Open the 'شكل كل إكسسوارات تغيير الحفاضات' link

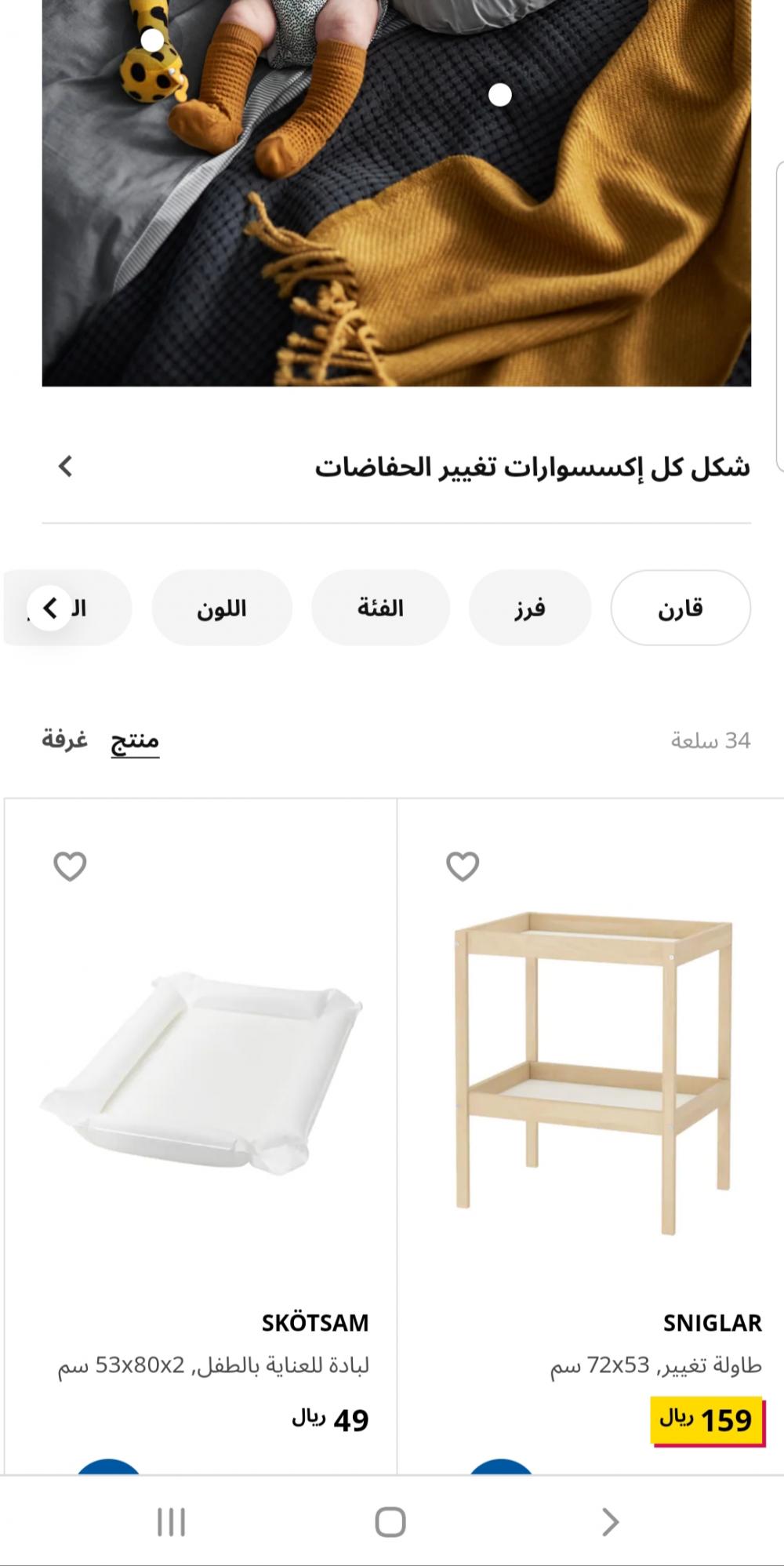[533, 467]
